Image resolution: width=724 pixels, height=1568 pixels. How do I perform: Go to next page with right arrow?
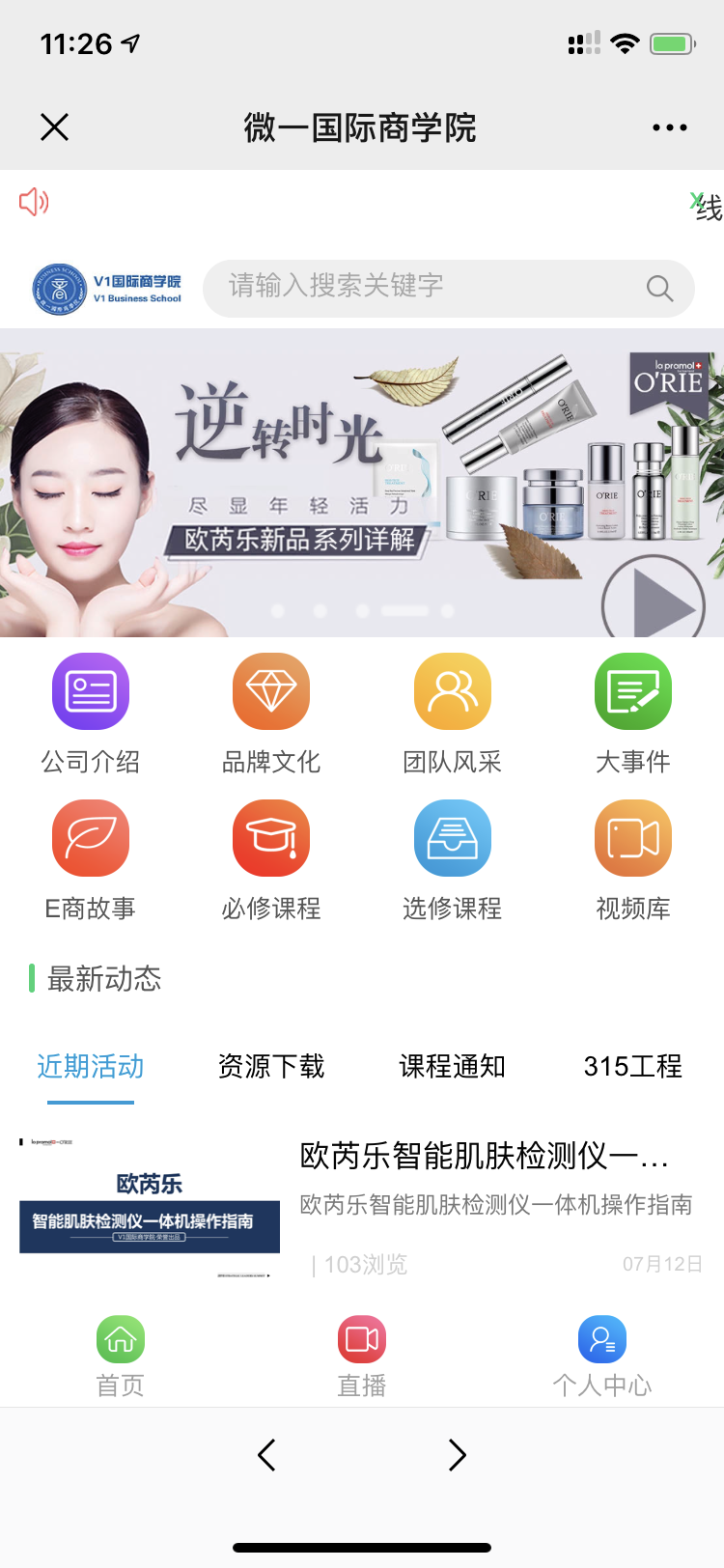(456, 1454)
